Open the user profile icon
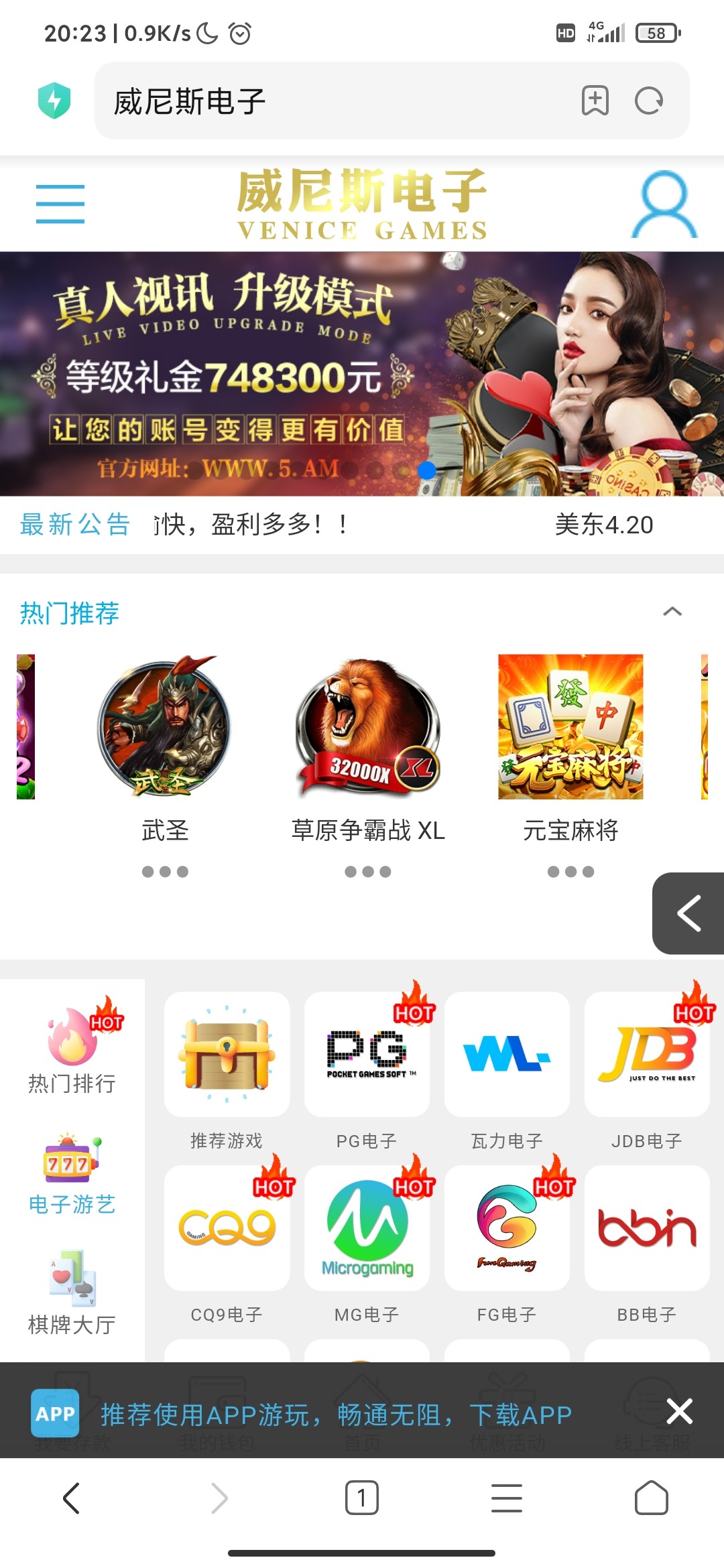The image size is (724, 1568). pos(664,204)
